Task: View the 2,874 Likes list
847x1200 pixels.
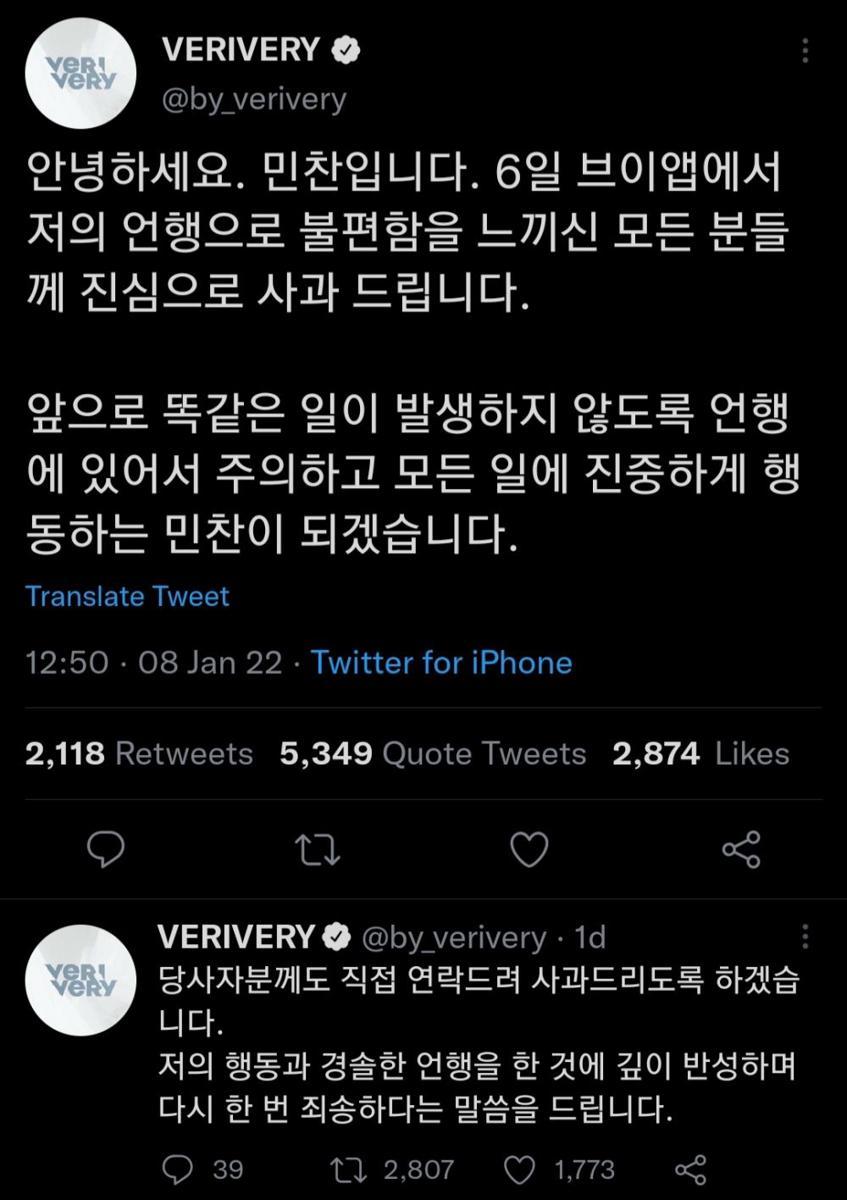Action: pyautogui.click(x=700, y=753)
